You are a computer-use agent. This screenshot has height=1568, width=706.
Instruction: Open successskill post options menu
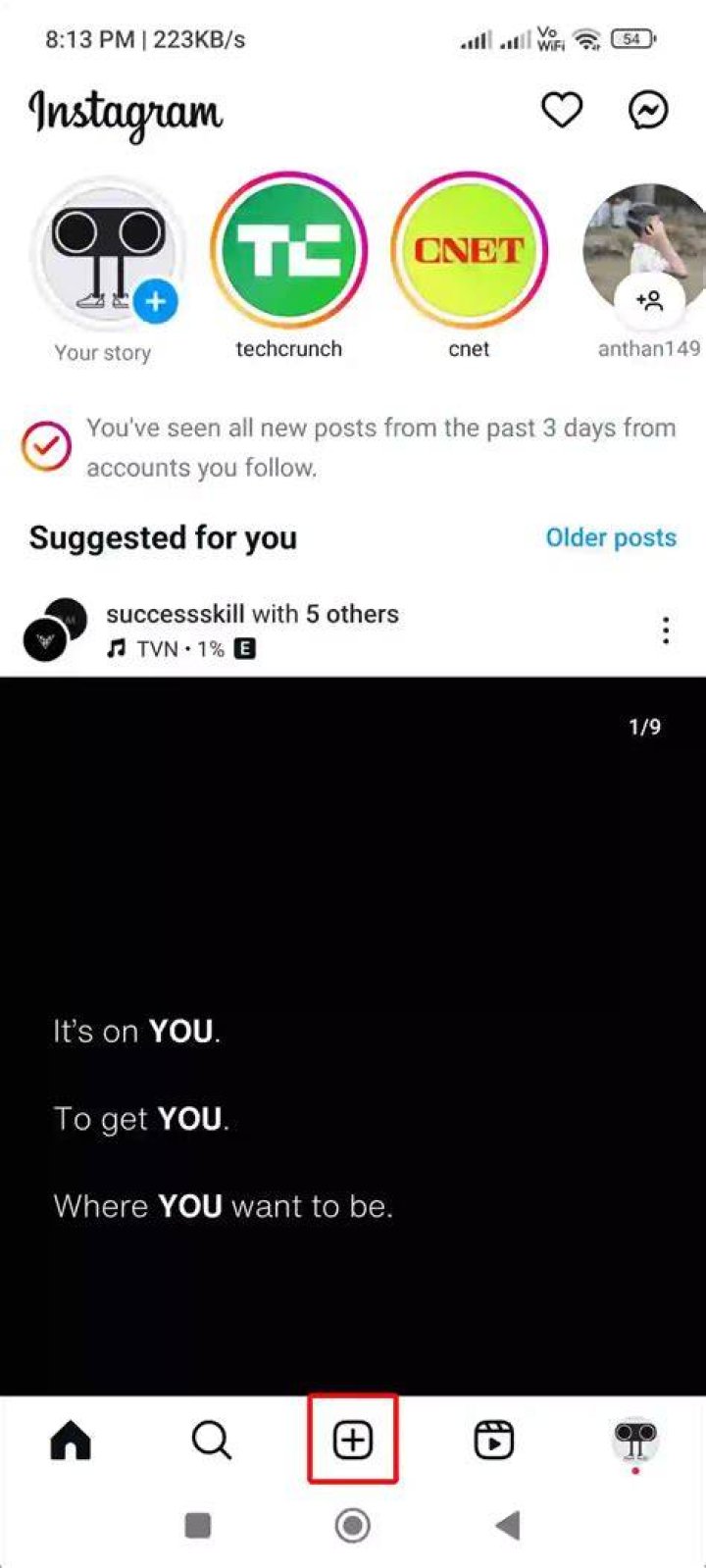666,631
